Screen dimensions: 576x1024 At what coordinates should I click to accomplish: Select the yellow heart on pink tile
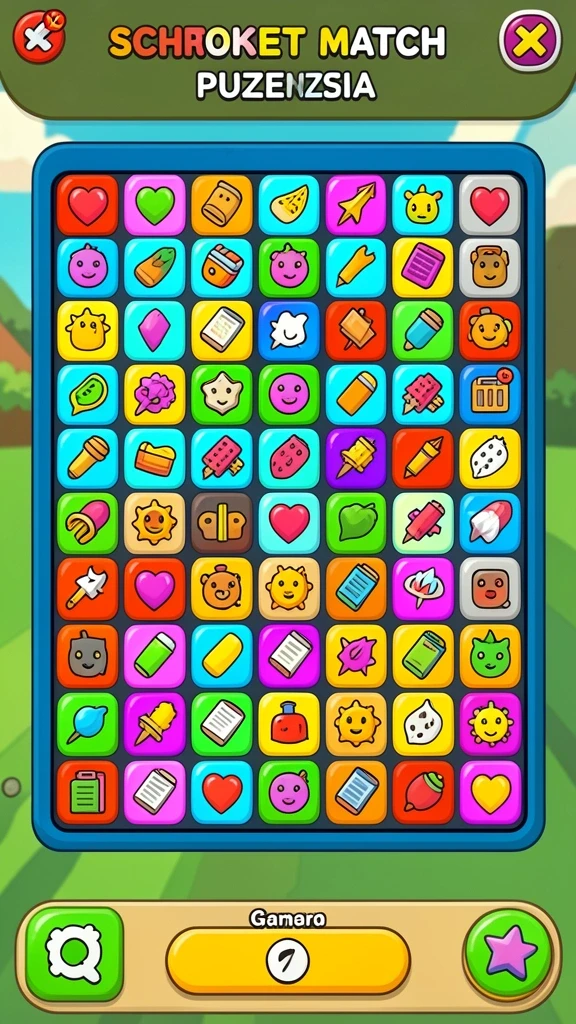(x=490, y=792)
